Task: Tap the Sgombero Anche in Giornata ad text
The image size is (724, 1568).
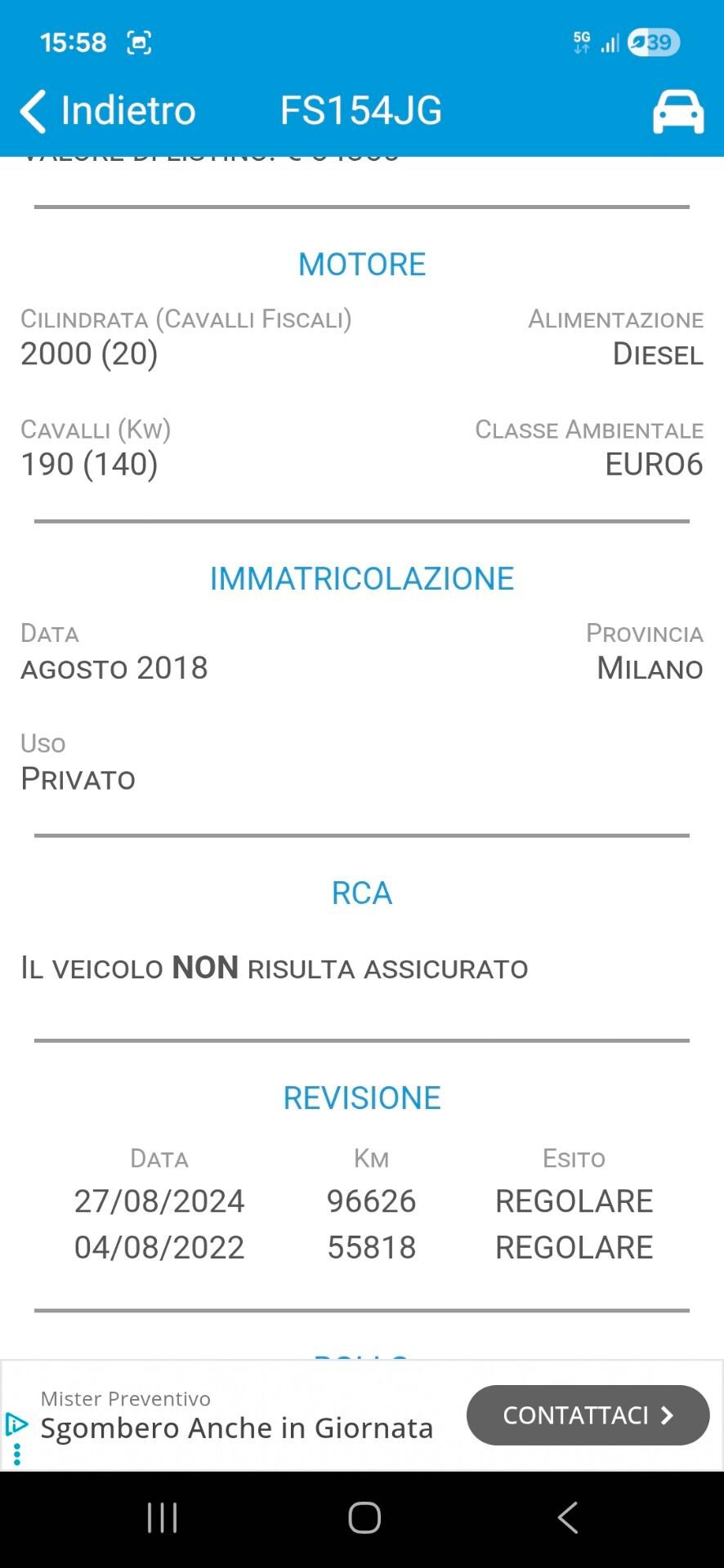Action: click(236, 1428)
